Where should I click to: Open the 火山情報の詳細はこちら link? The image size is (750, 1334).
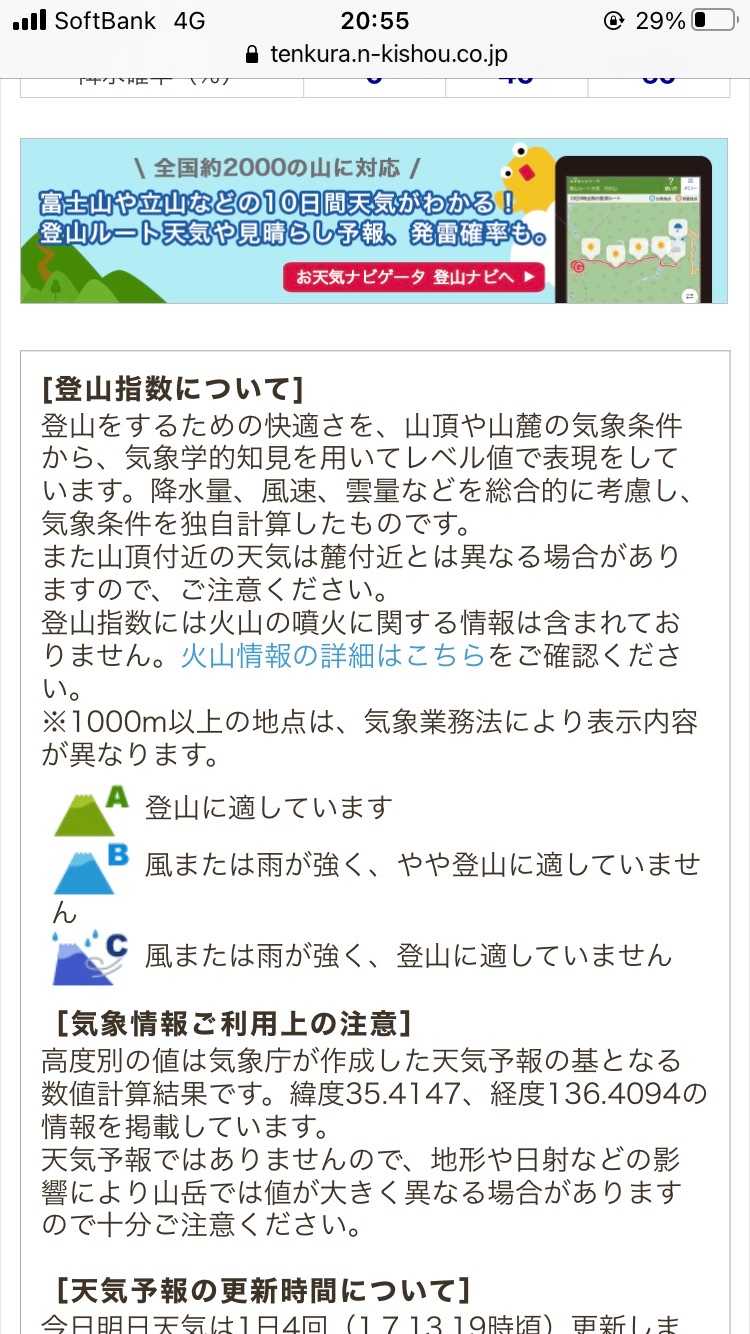point(332,656)
